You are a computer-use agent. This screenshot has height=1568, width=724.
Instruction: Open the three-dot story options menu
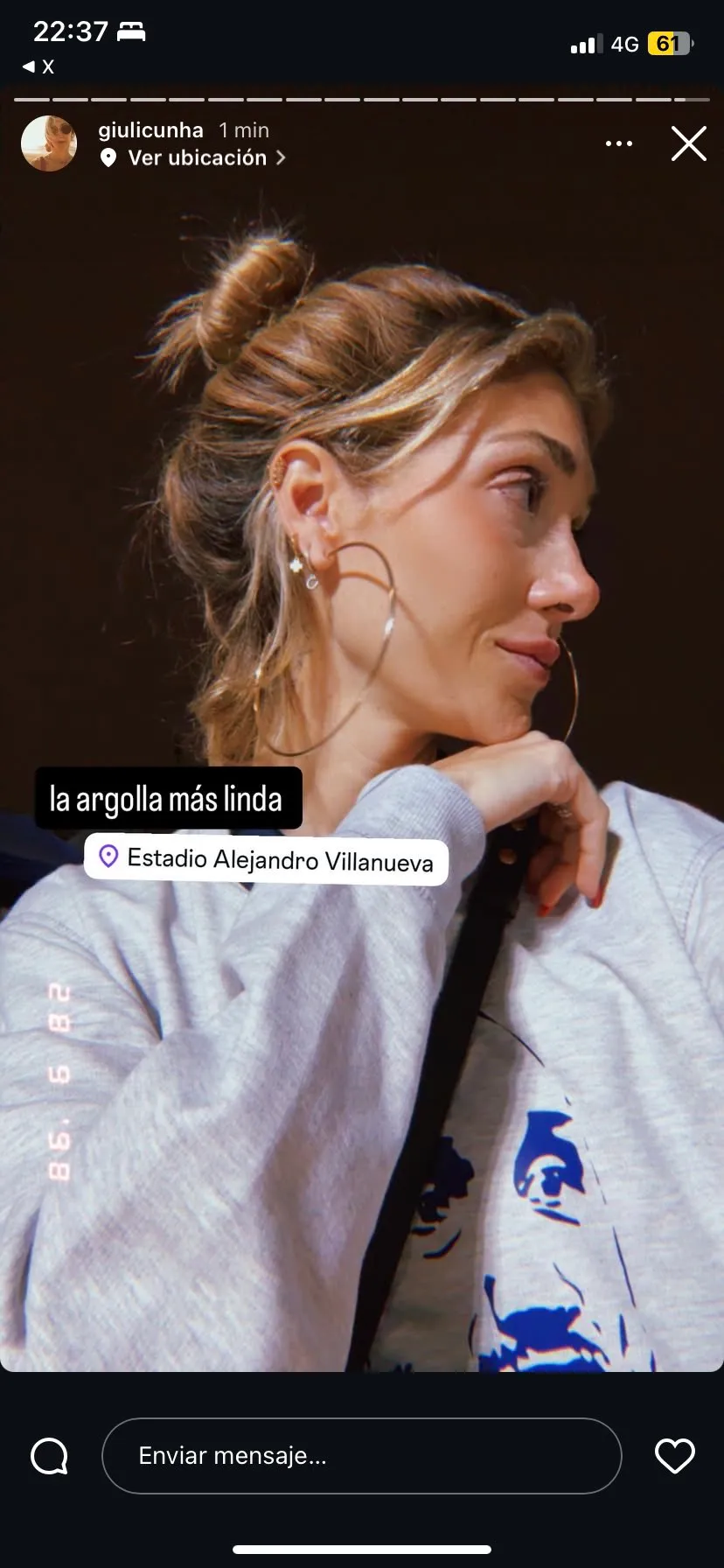tap(619, 143)
